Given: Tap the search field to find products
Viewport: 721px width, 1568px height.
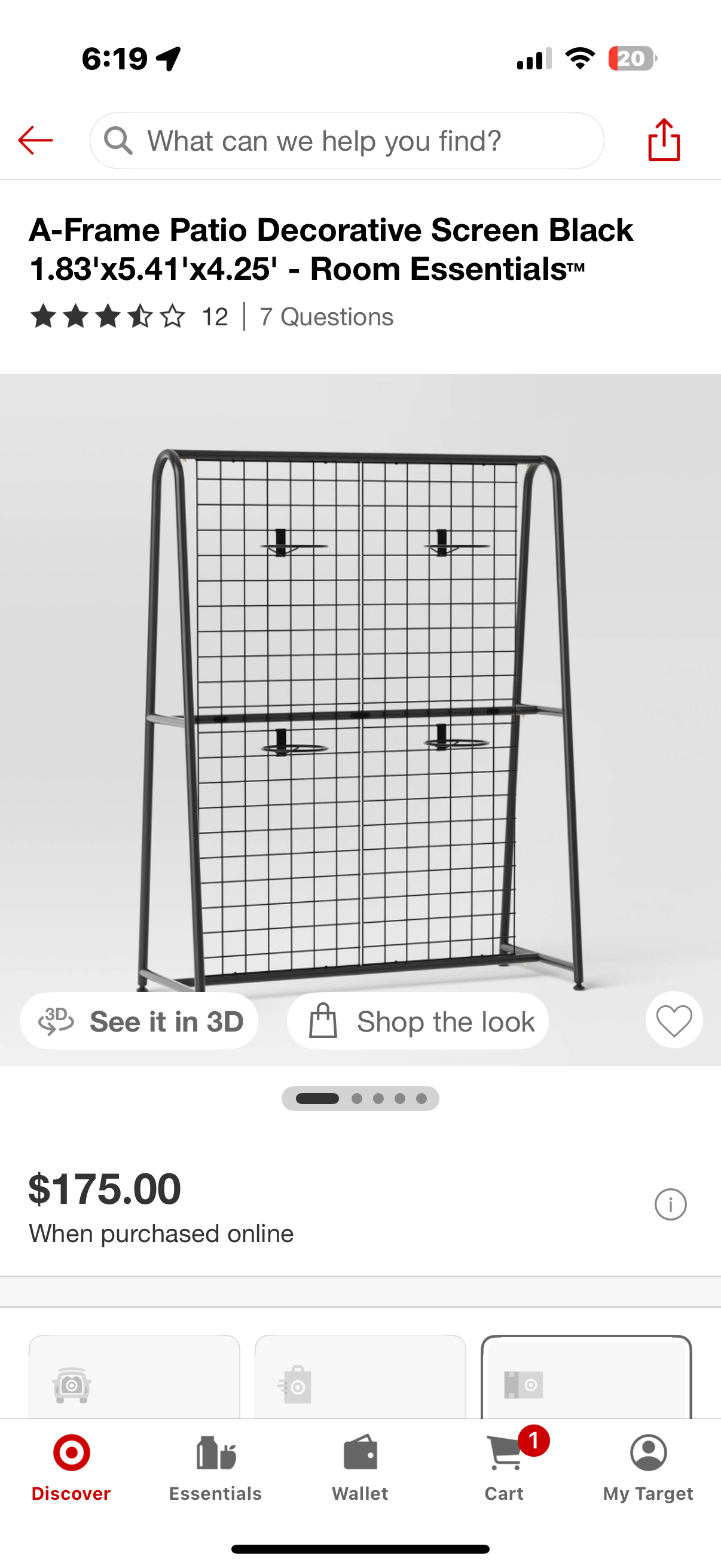Looking at the screenshot, I should 347,141.
